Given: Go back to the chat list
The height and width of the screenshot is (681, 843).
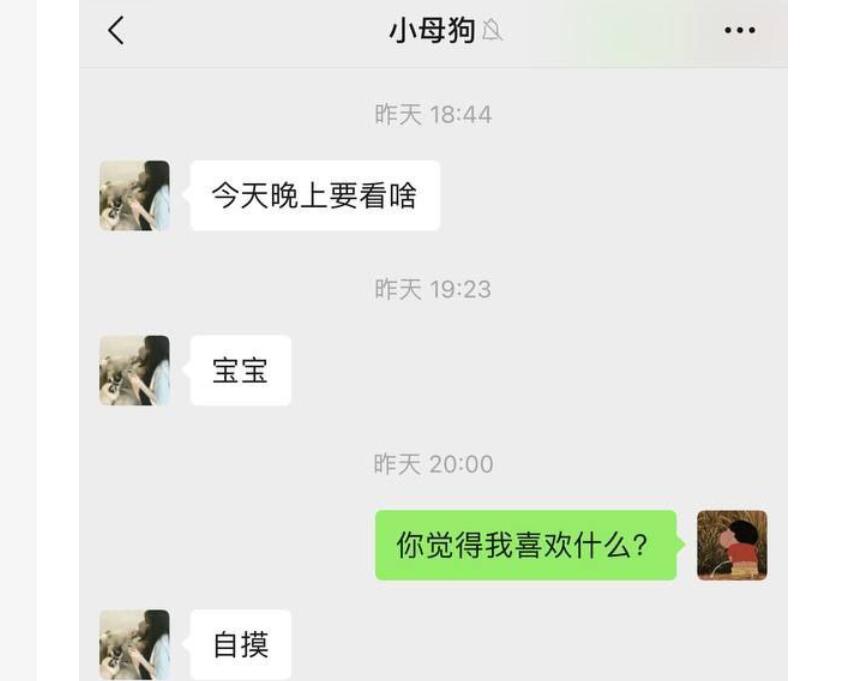Looking at the screenshot, I should (x=116, y=31).
